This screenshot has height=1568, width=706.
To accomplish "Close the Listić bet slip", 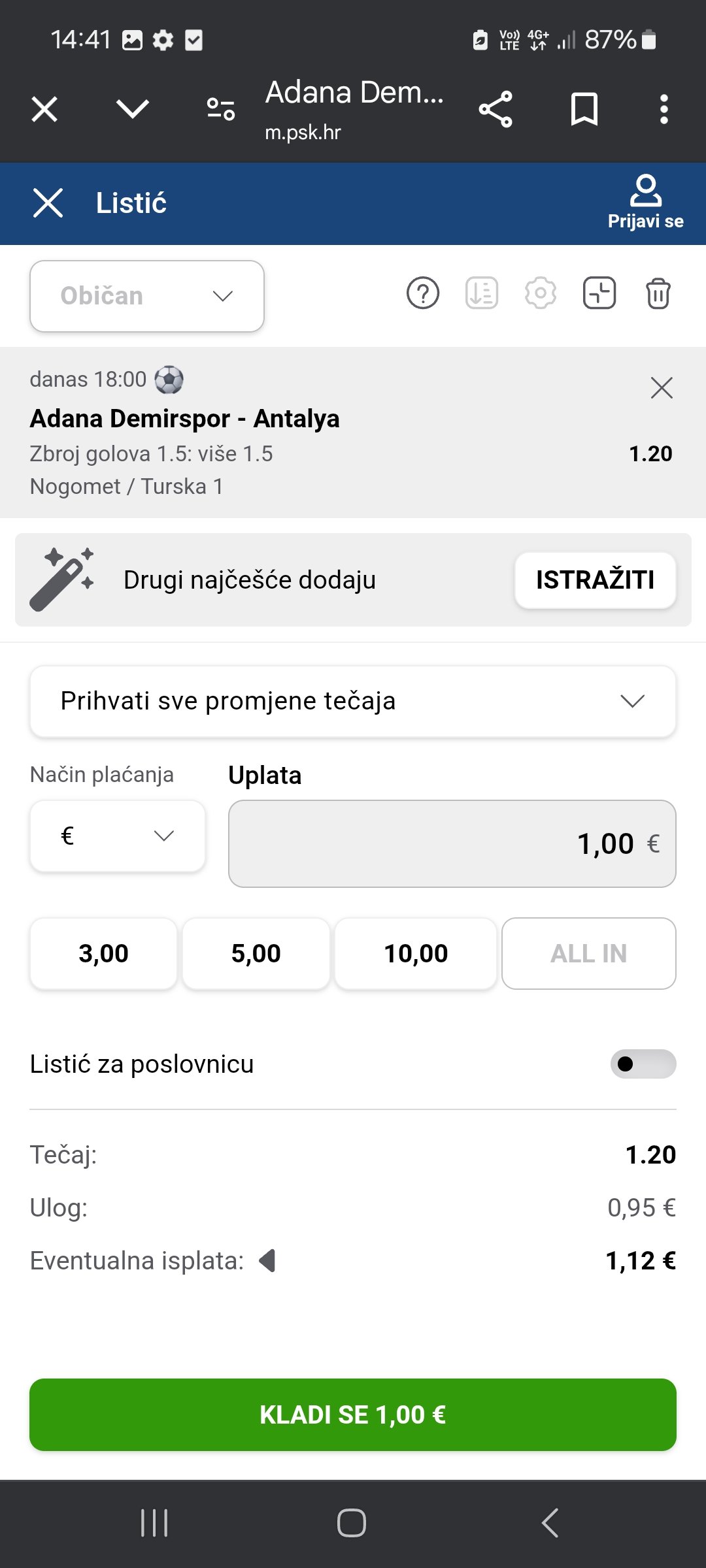I will [48, 203].
